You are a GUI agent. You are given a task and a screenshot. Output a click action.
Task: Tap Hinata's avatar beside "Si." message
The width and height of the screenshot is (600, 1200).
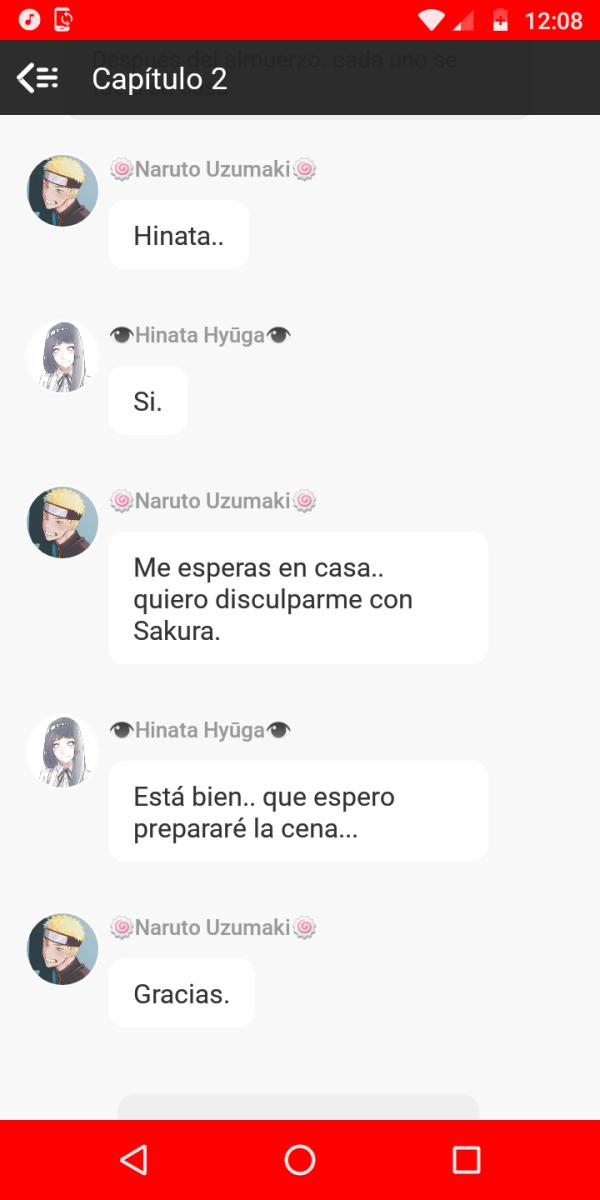pos(62,357)
